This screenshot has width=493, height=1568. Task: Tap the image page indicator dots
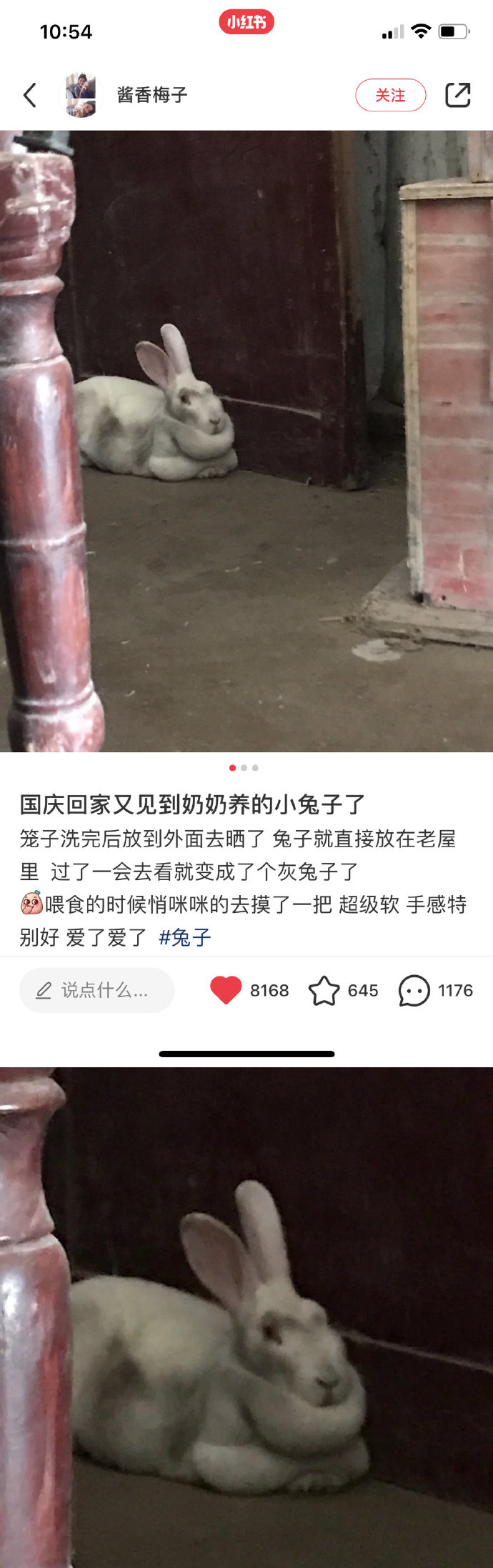[244, 768]
